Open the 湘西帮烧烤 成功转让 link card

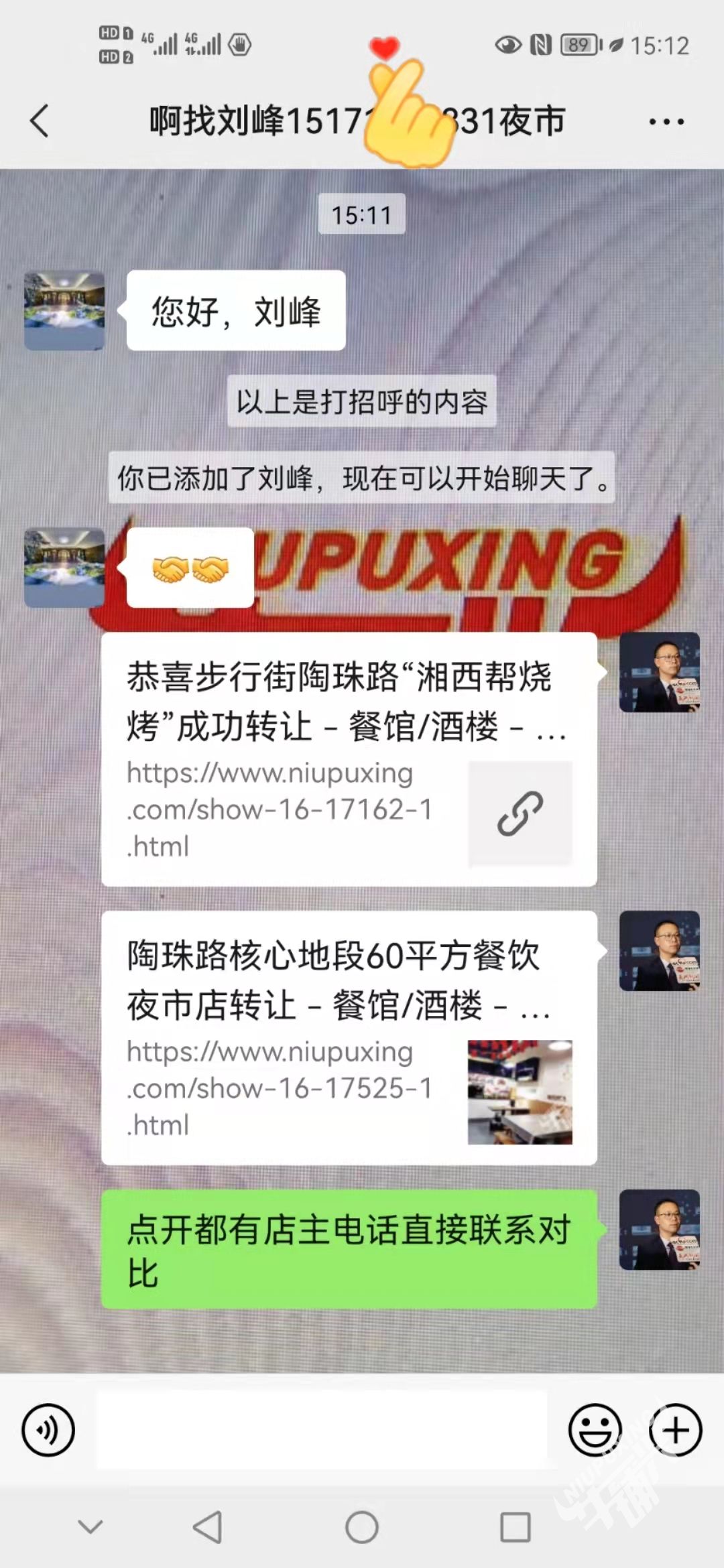[349, 759]
